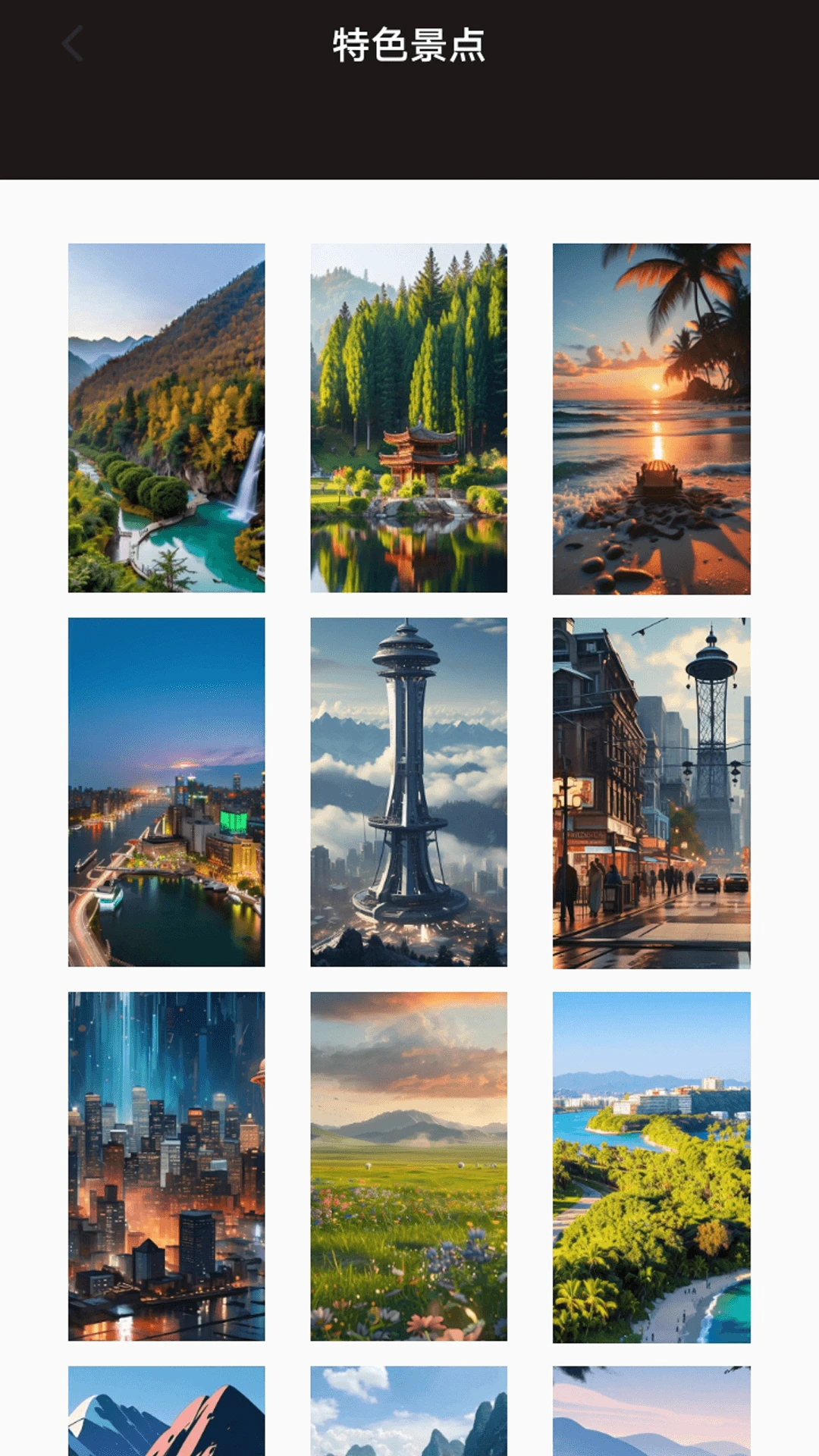Open the grassland with wildflowers photo

(409, 1166)
